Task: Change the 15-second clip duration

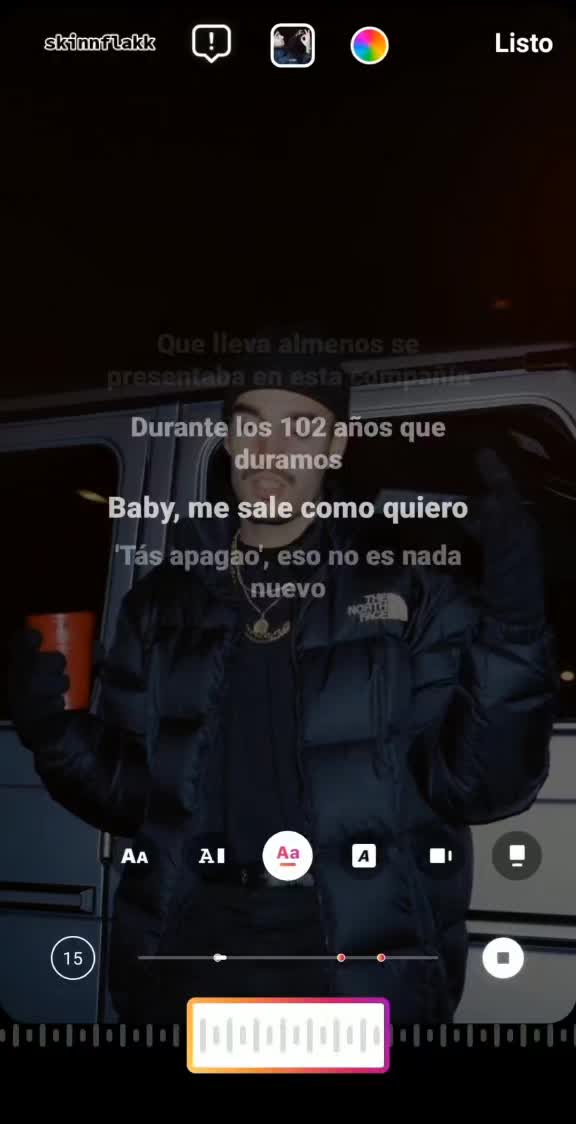Action: coord(73,958)
